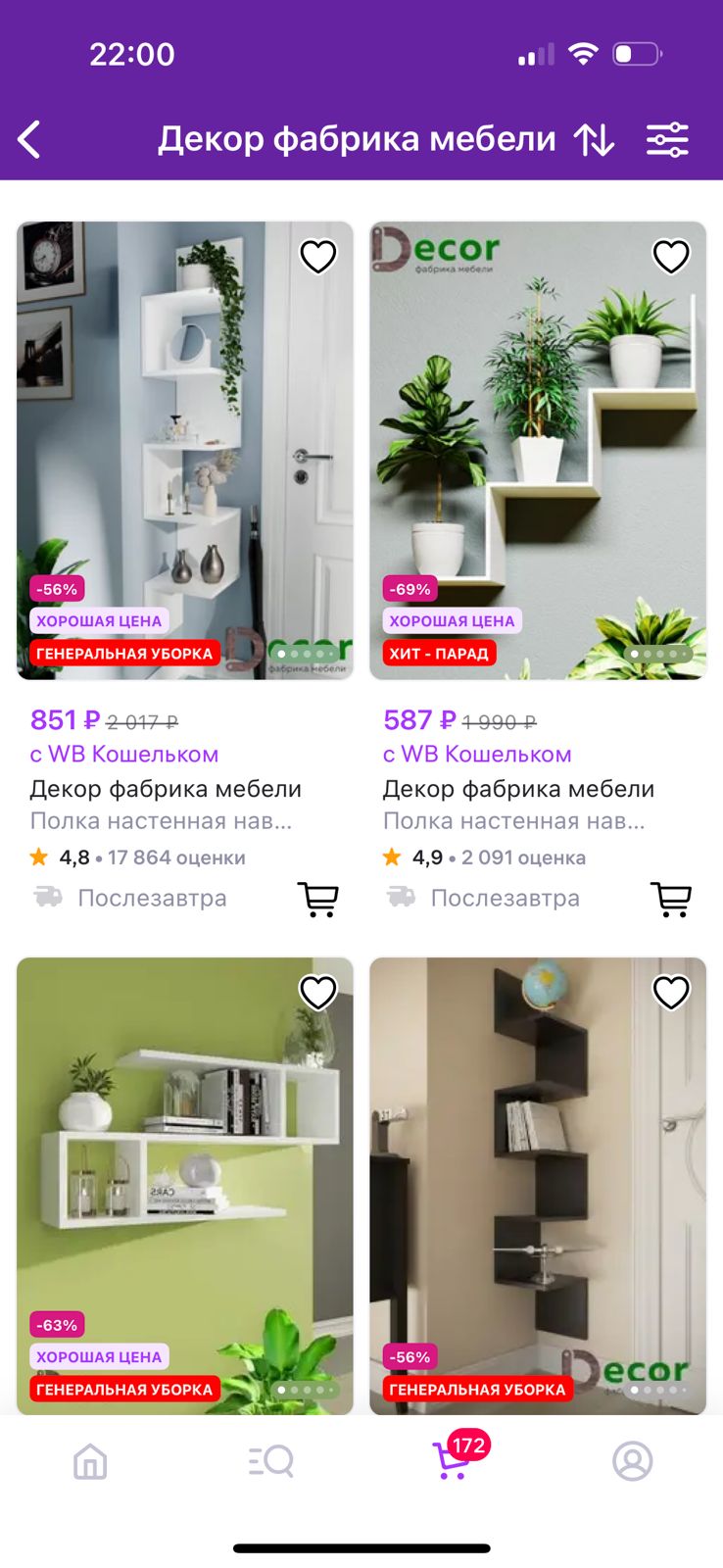The height and width of the screenshot is (1568, 723).
Task: Open the sort options arrows icon
Action: pos(594,140)
